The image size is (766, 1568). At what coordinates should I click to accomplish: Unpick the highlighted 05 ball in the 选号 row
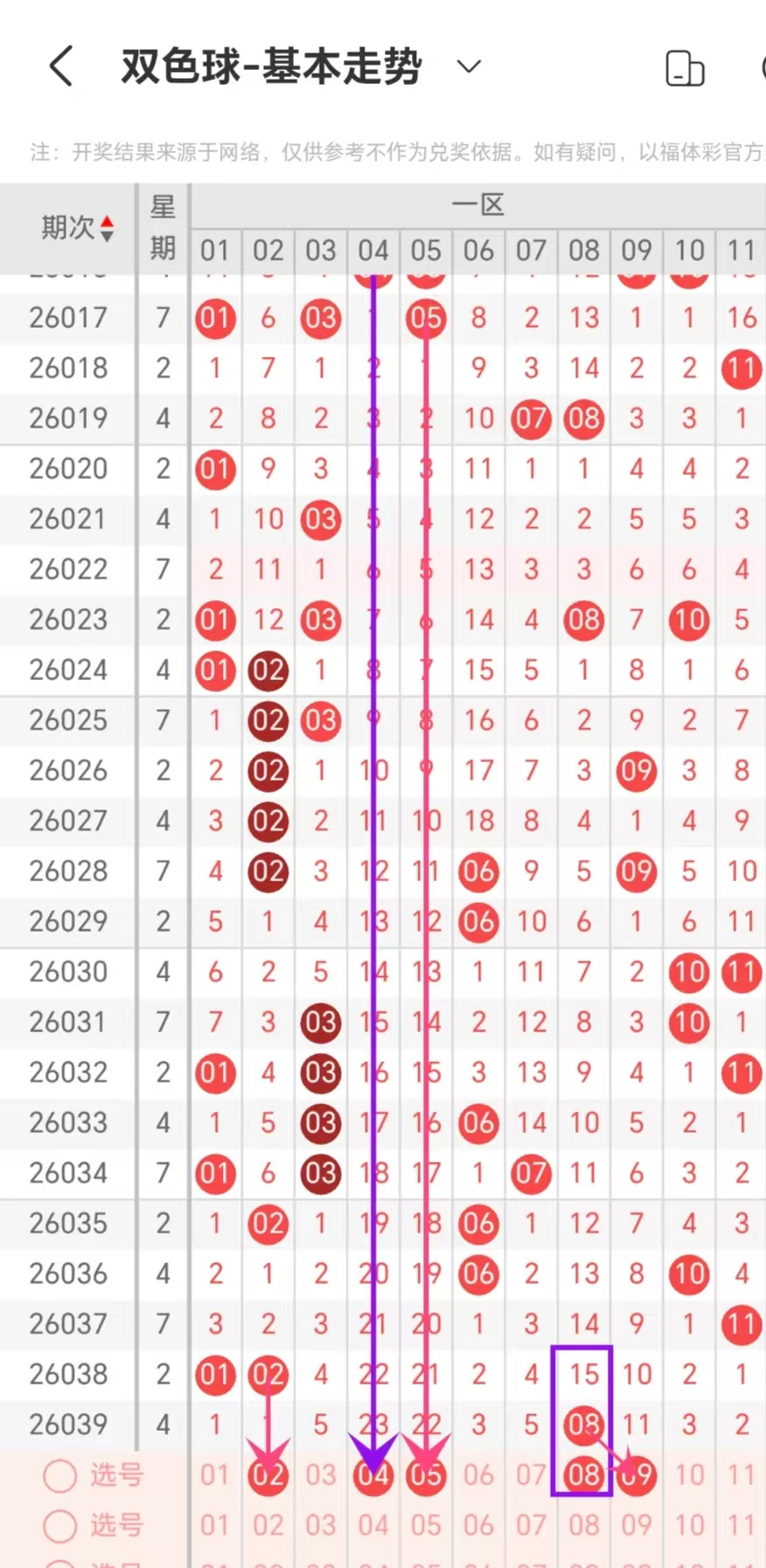(x=426, y=1475)
